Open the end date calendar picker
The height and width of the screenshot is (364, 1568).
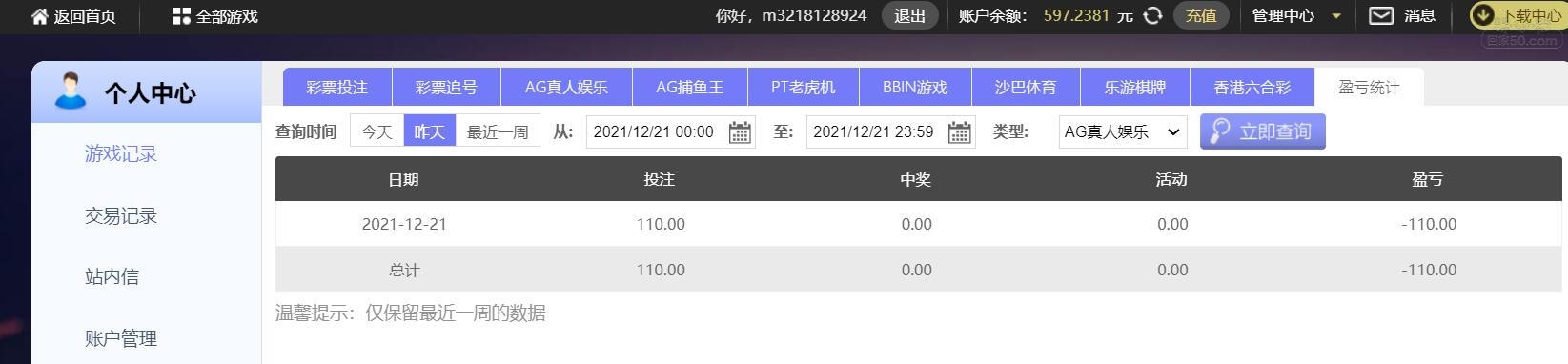click(x=960, y=132)
